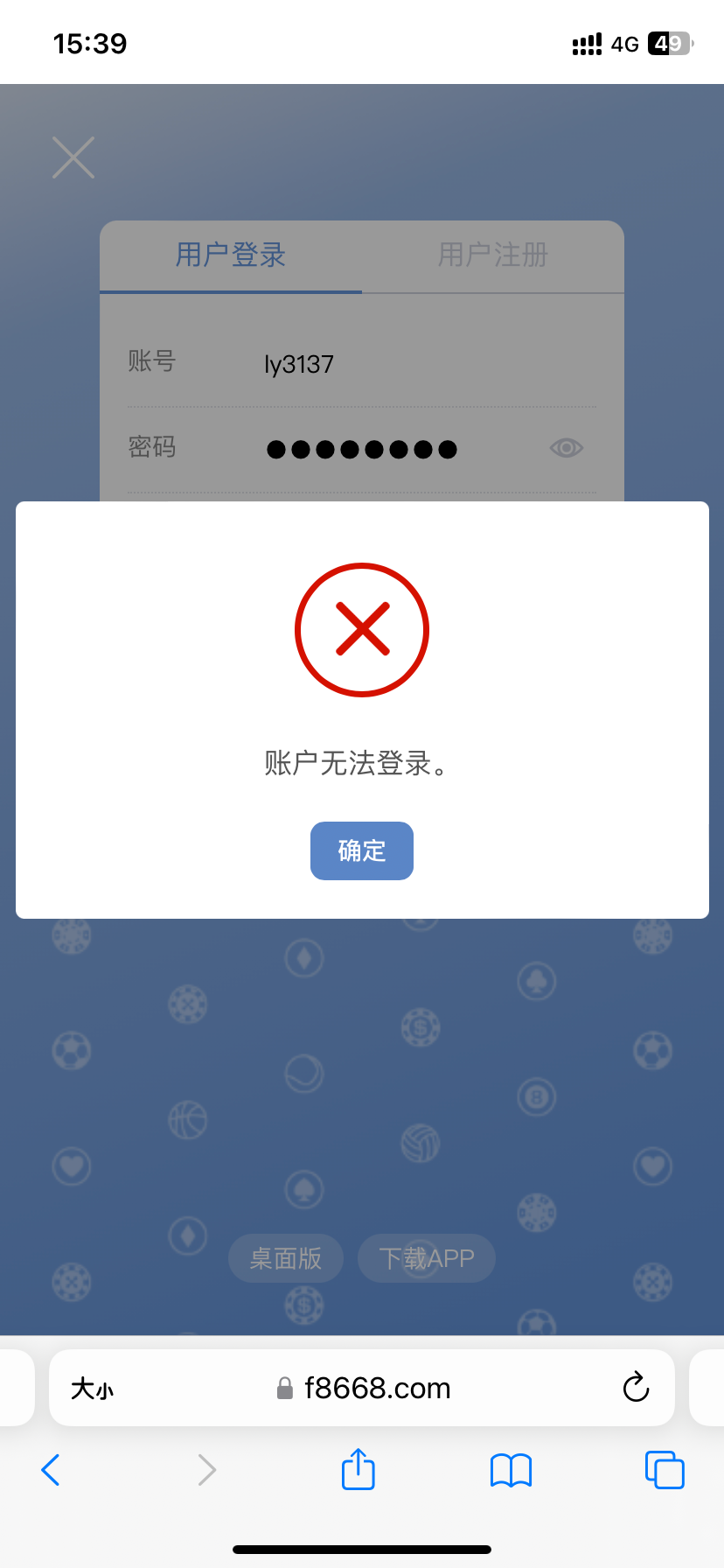Dismiss the login page via X button
This screenshot has width=724, height=1568.
pyautogui.click(x=73, y=157)
